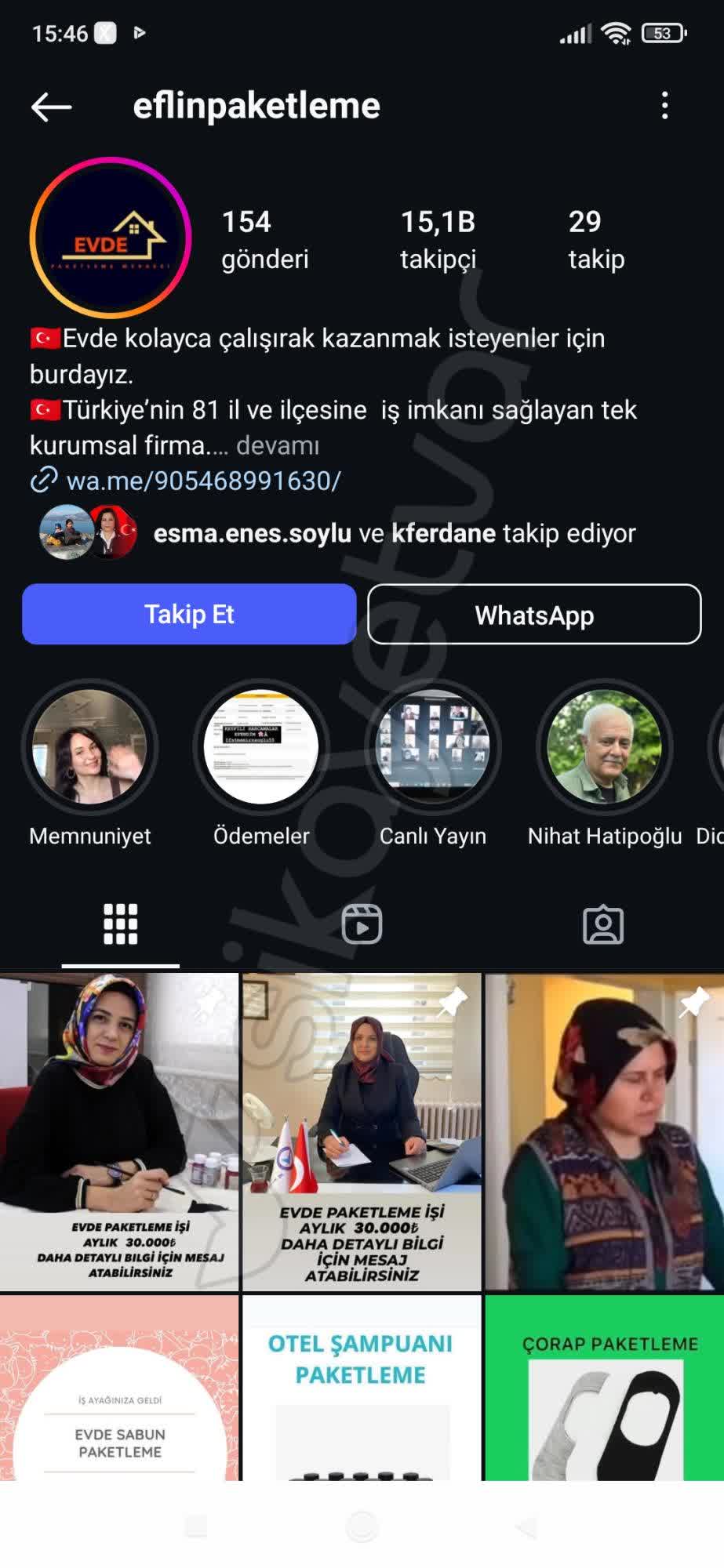This screenshot has width=724, height=1568.
Task: Open the tagged photos tab icon
Action: coord(602,924)
